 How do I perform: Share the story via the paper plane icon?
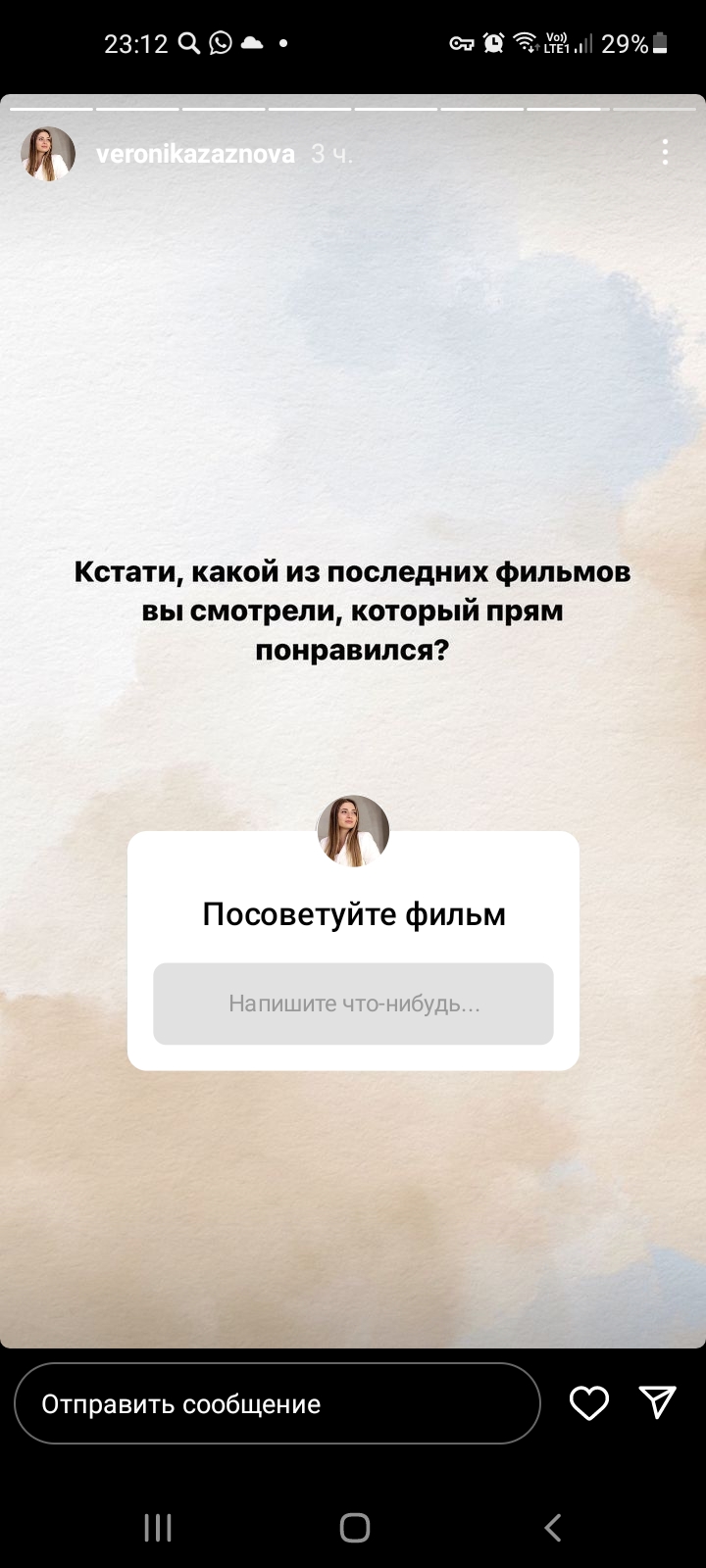(657, 1402)
